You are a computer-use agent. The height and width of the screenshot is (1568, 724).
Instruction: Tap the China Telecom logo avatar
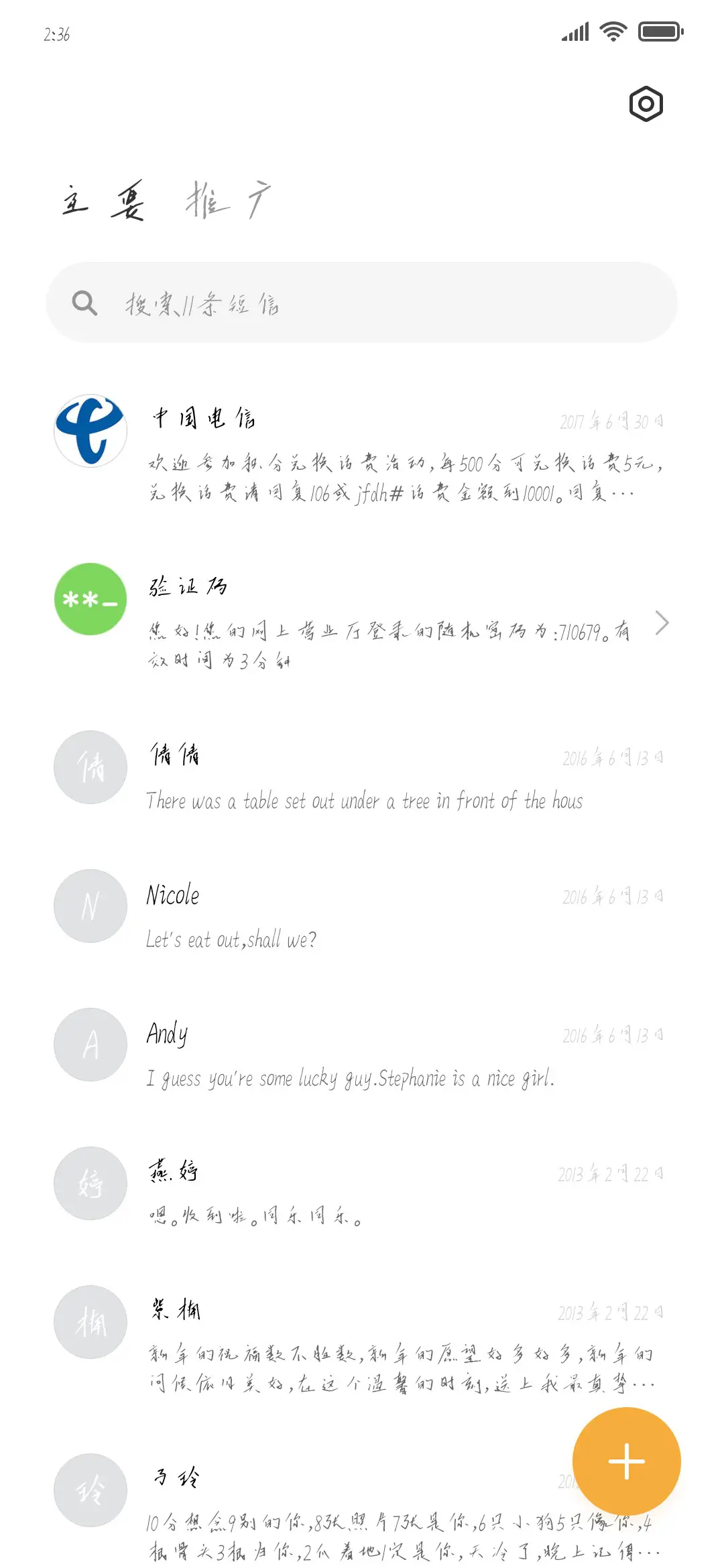[90, 431]
